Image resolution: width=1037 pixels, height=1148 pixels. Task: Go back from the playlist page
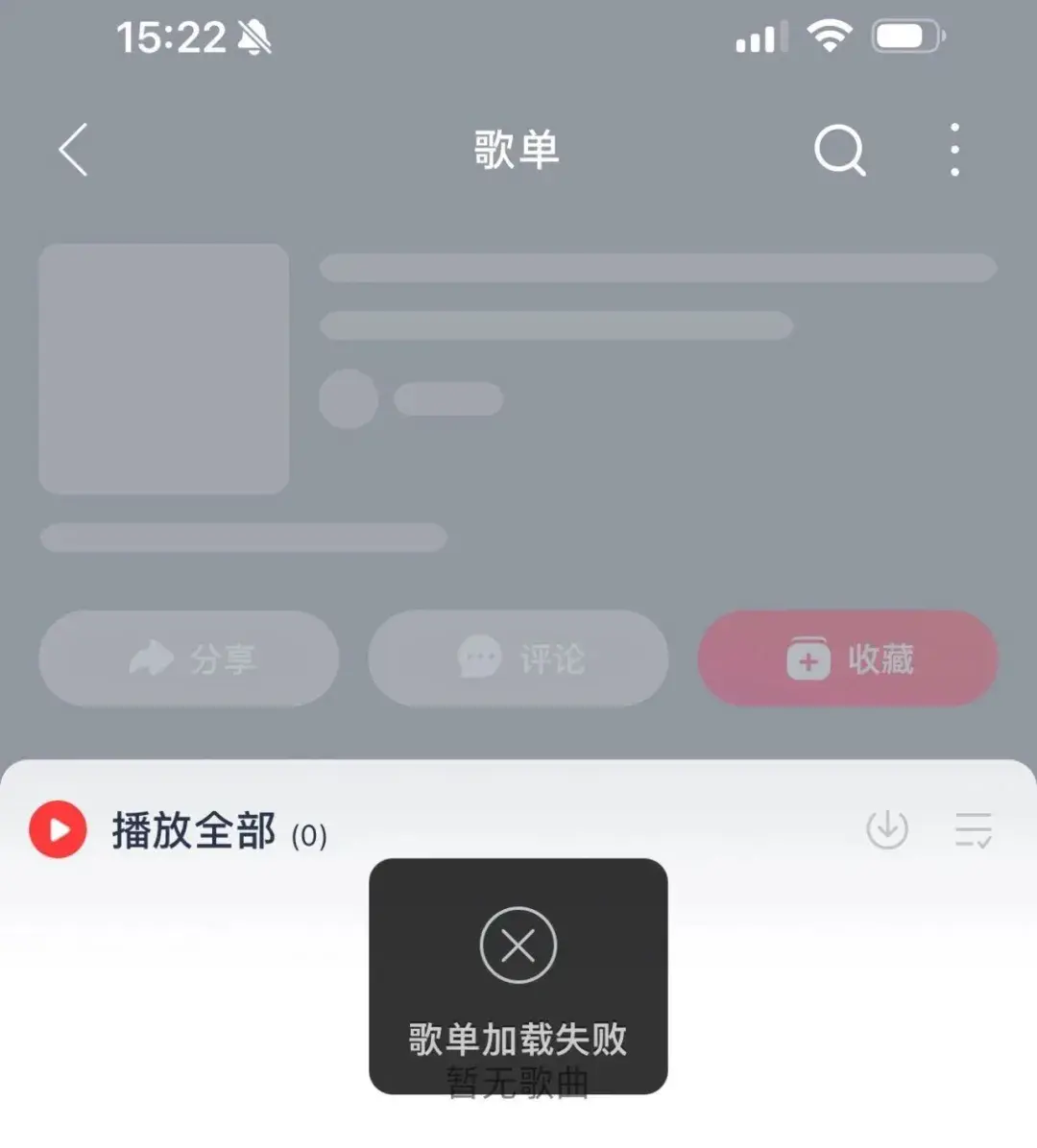pyautogui.click(x=73, y=150)
